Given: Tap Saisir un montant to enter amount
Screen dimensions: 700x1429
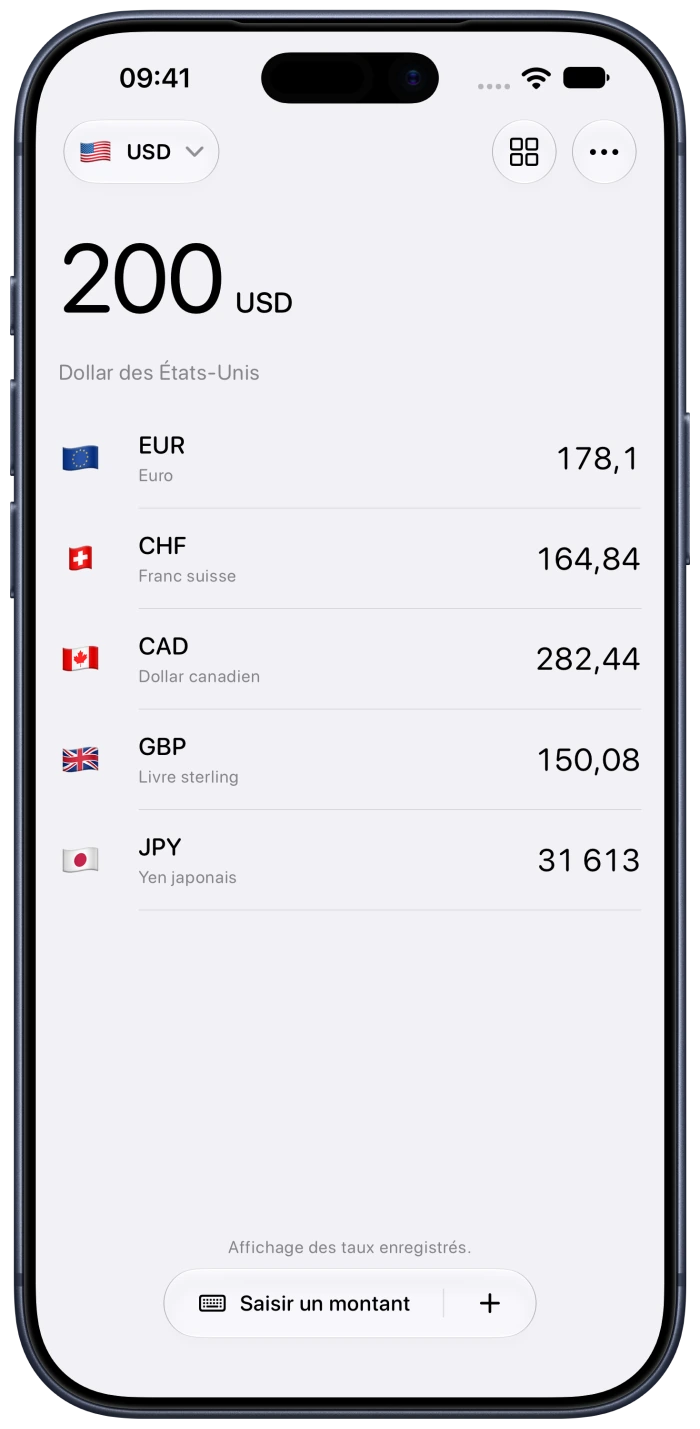Looking at the screenshot, I should tap(305, 1303).
